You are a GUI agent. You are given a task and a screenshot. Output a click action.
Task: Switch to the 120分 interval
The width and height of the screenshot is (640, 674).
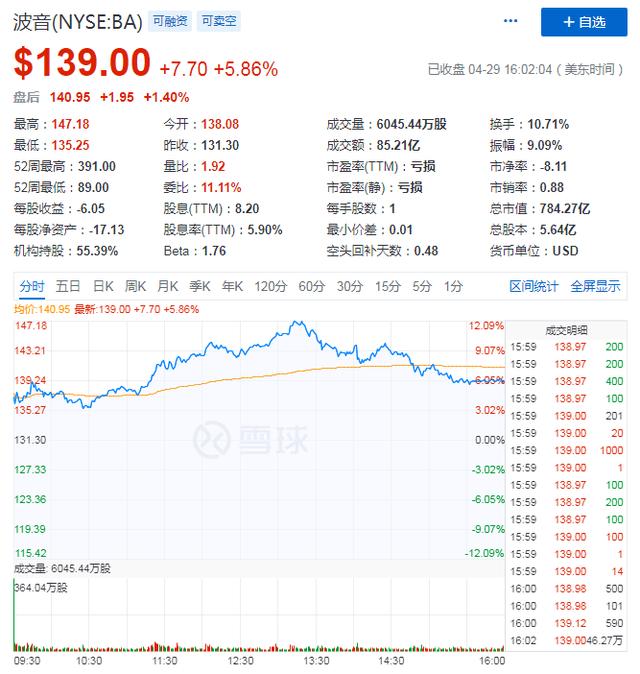pyautogui.click(x=270, y=286)
